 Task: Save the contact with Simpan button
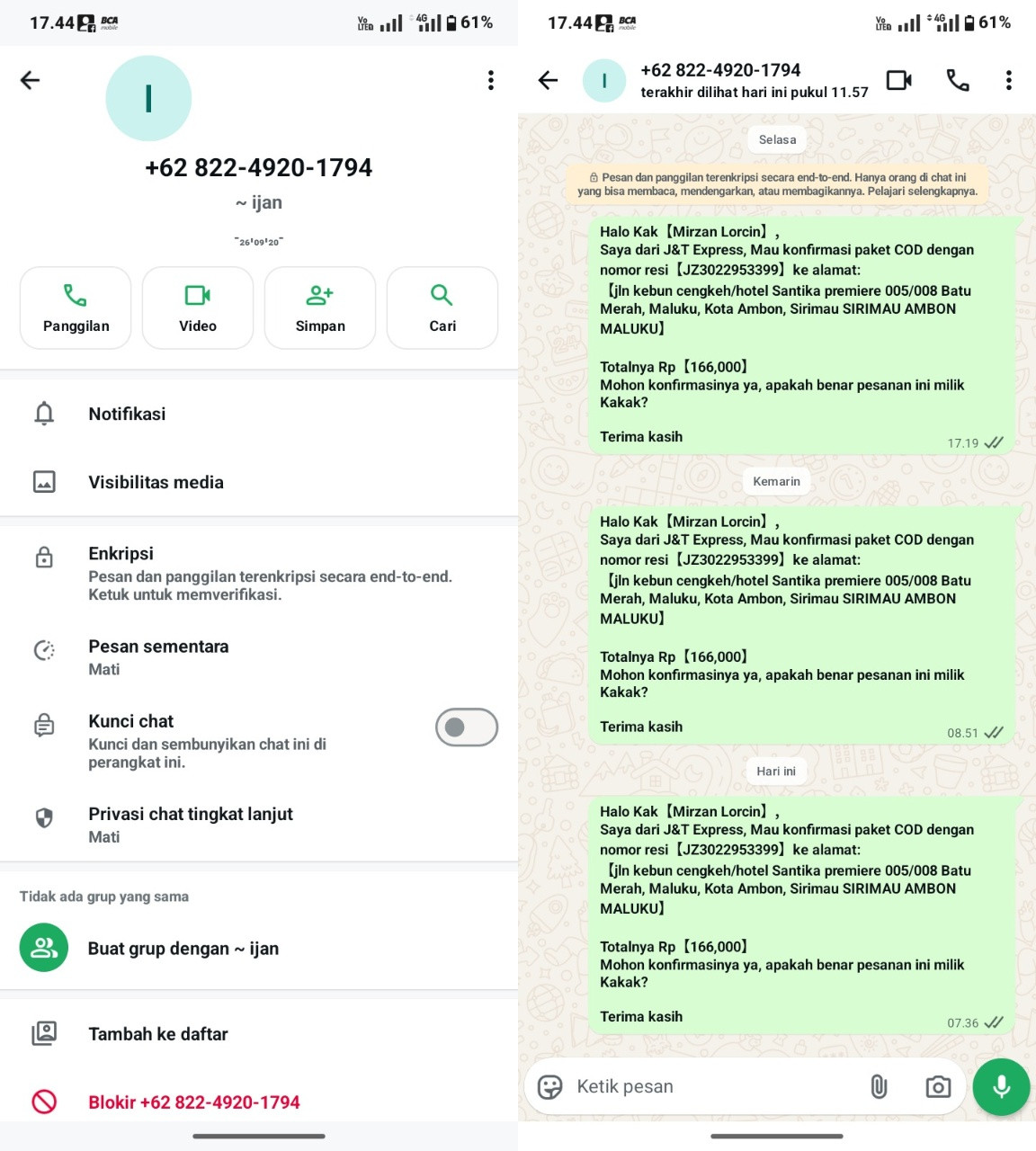320,308
